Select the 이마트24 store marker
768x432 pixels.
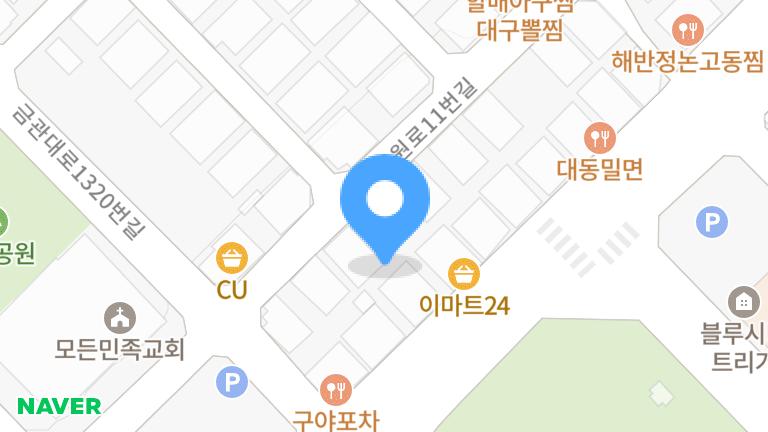click(x=462, y=273)
